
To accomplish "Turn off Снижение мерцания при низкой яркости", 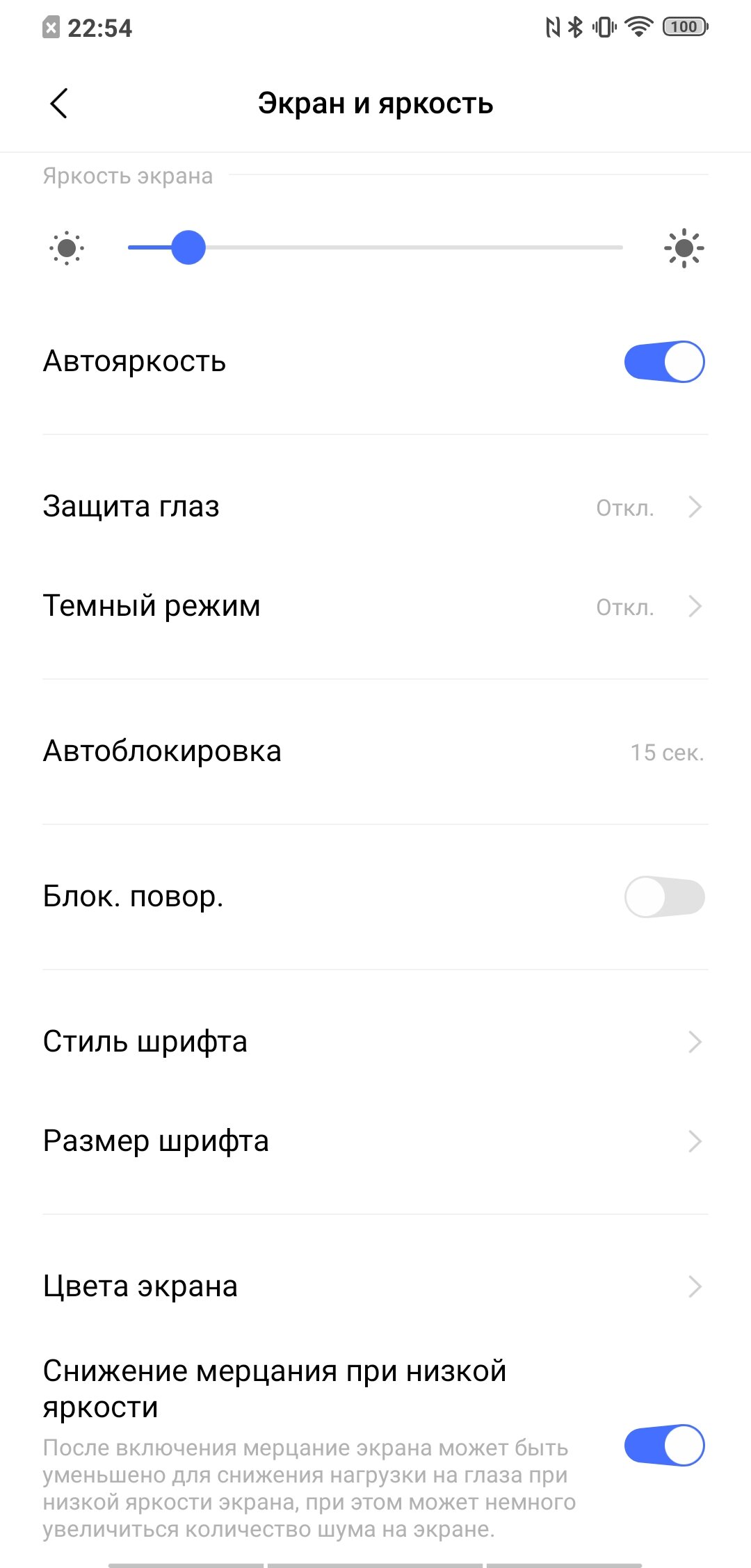I will (x=664, y=1445).
